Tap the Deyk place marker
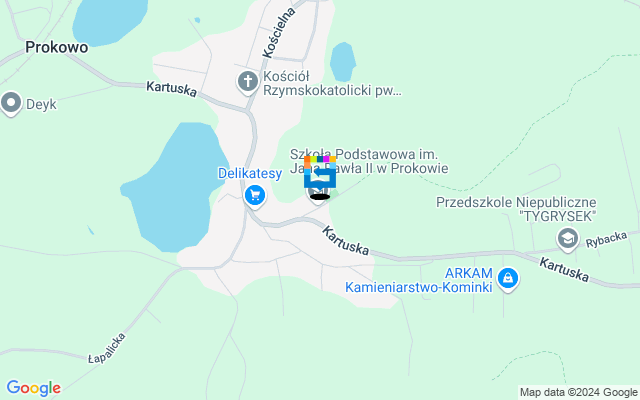 click(x=12, y=102)
